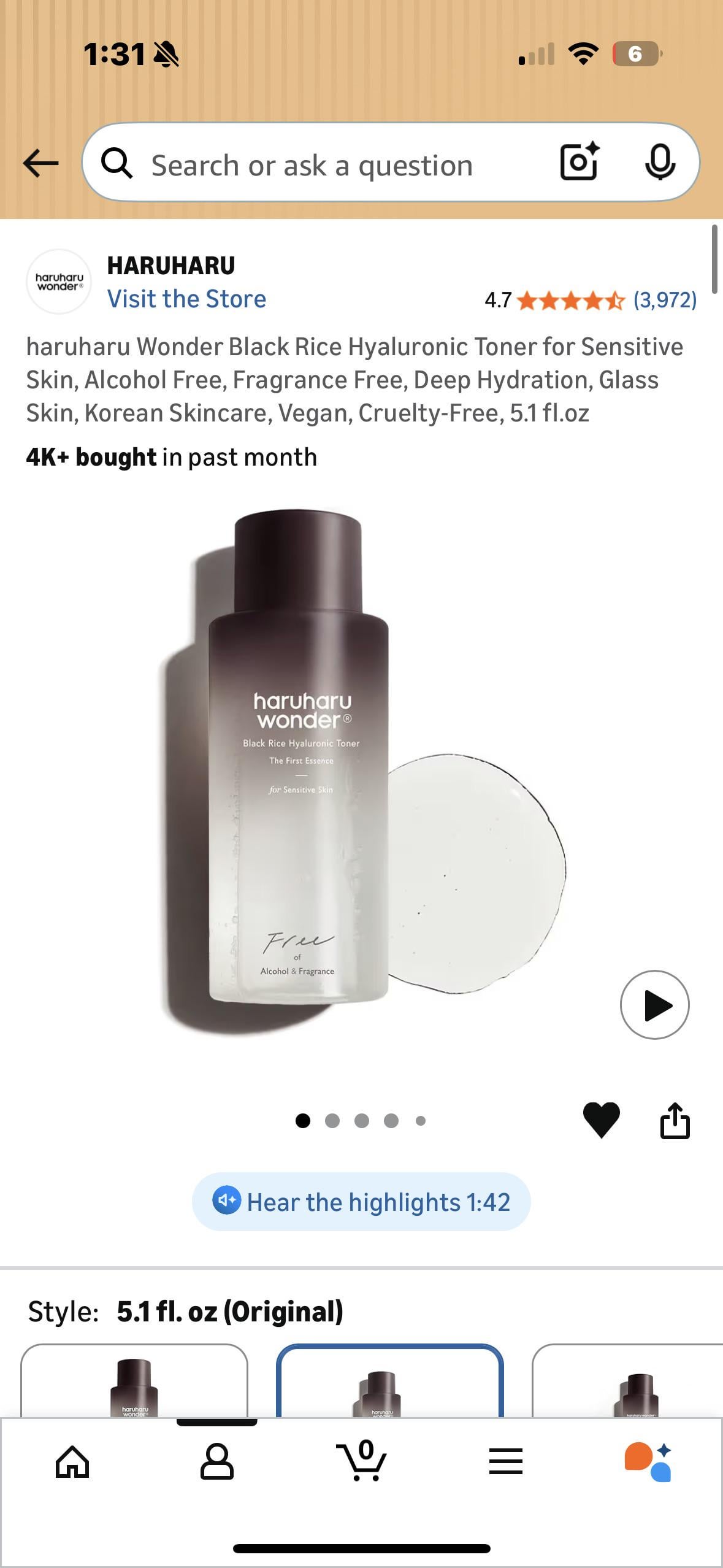Play the product video
723x1568 pixels.
pyautogui.click(x=654, y=1005)
